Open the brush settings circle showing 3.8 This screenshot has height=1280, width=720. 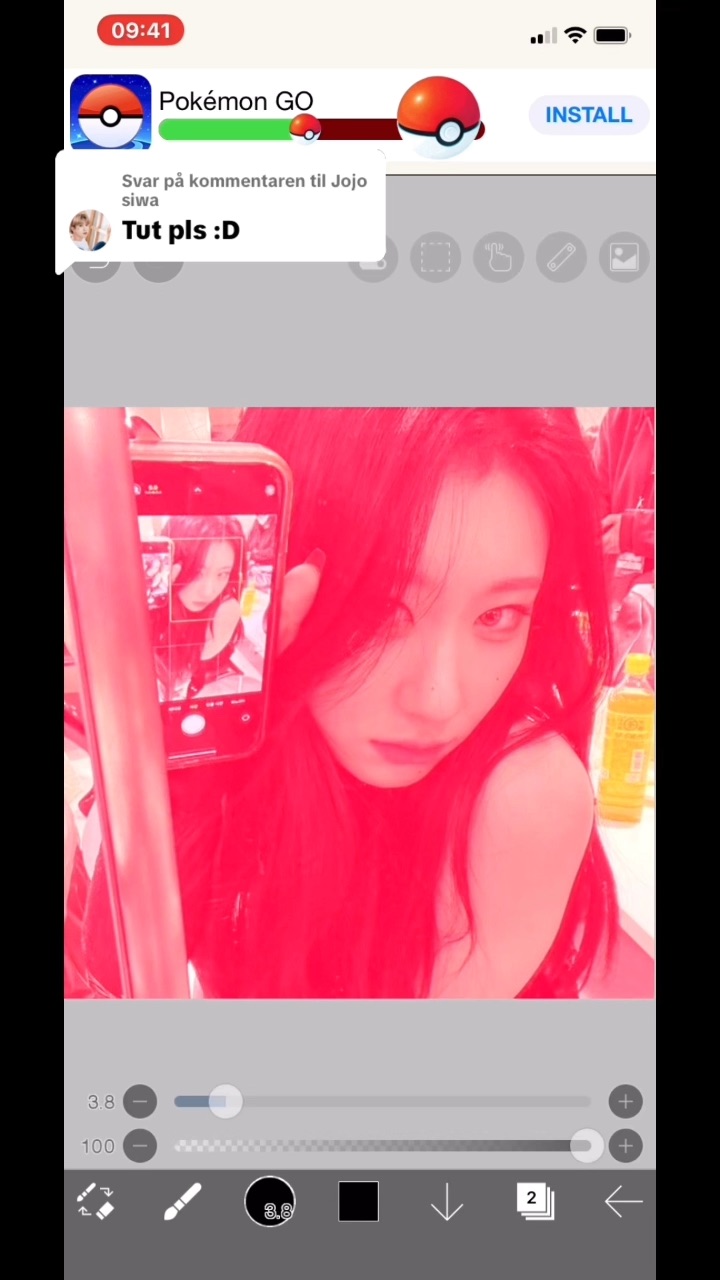pos(270,1201)
